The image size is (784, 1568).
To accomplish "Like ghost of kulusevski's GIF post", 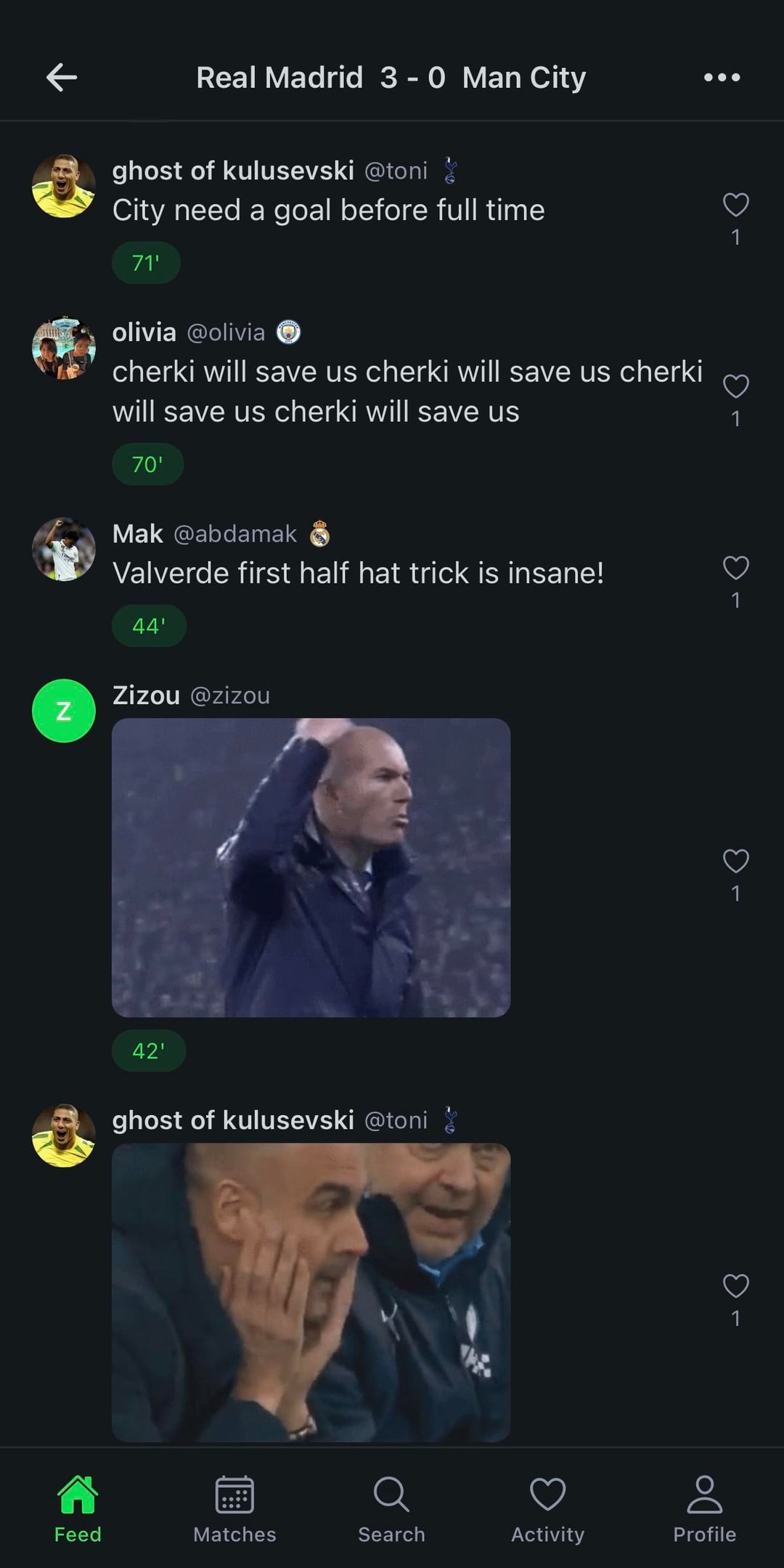I will (x=735, y=1286).
